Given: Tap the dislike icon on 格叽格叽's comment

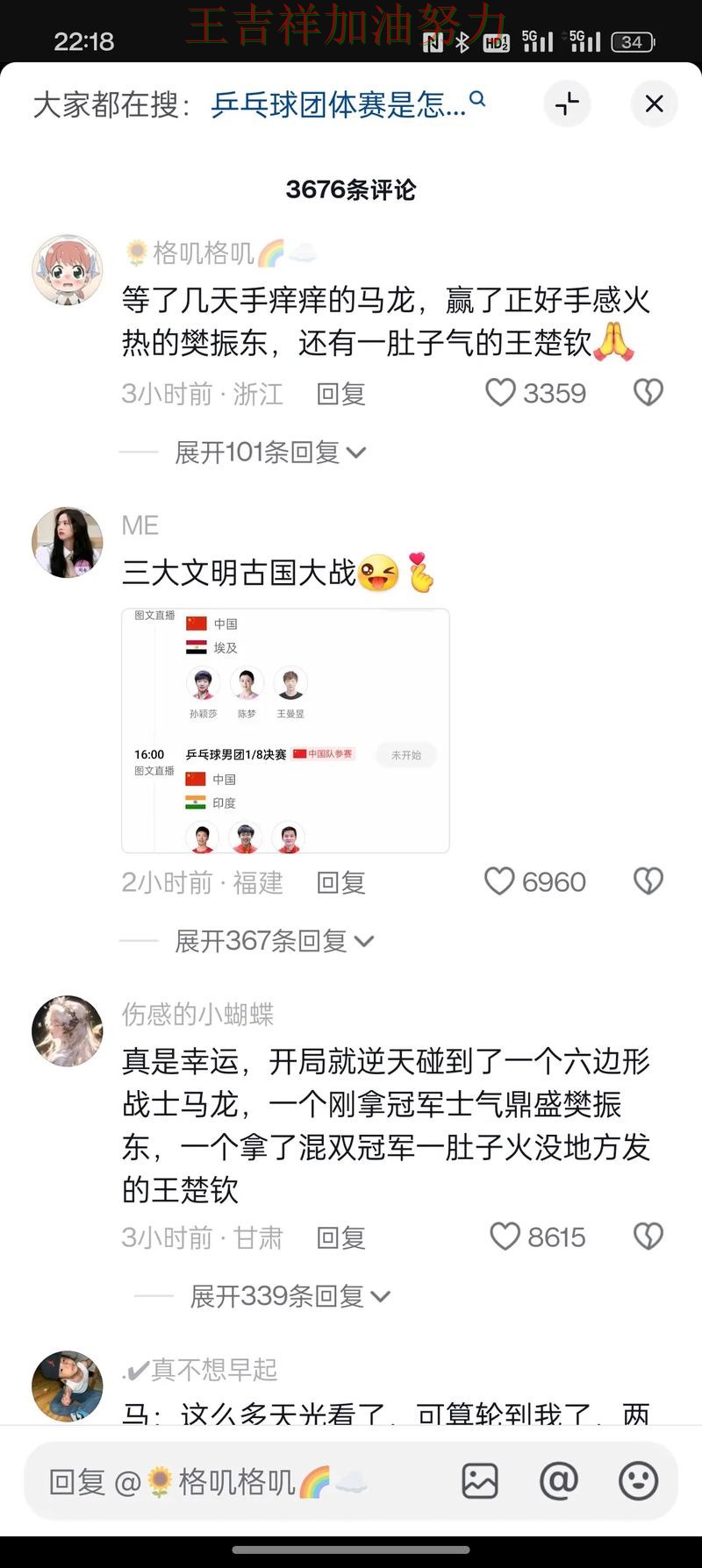Looking at the screenshot, I should click(648, 392).
